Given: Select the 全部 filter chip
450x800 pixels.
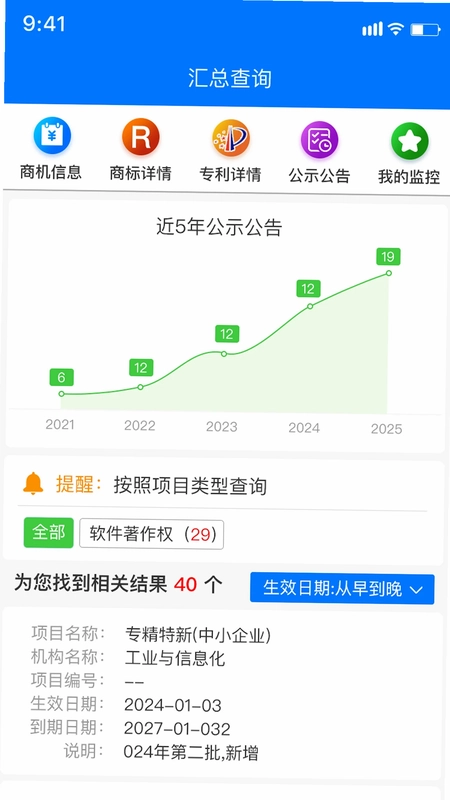Looking at the screenshot, I should pyautogui.click(x=48, y=533).
